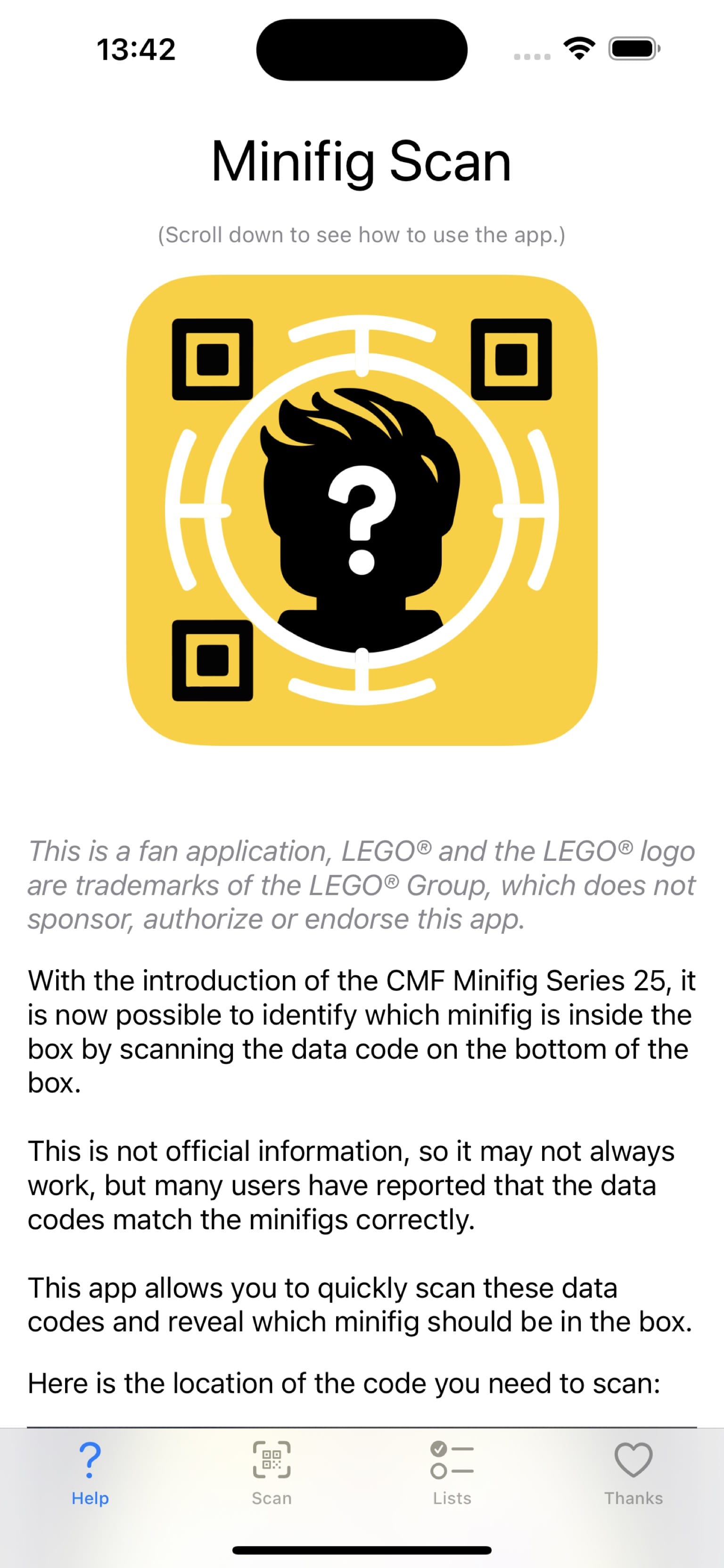Select the Help tab
Viewport: 724px width, 1568px height.
(90, 1472)
